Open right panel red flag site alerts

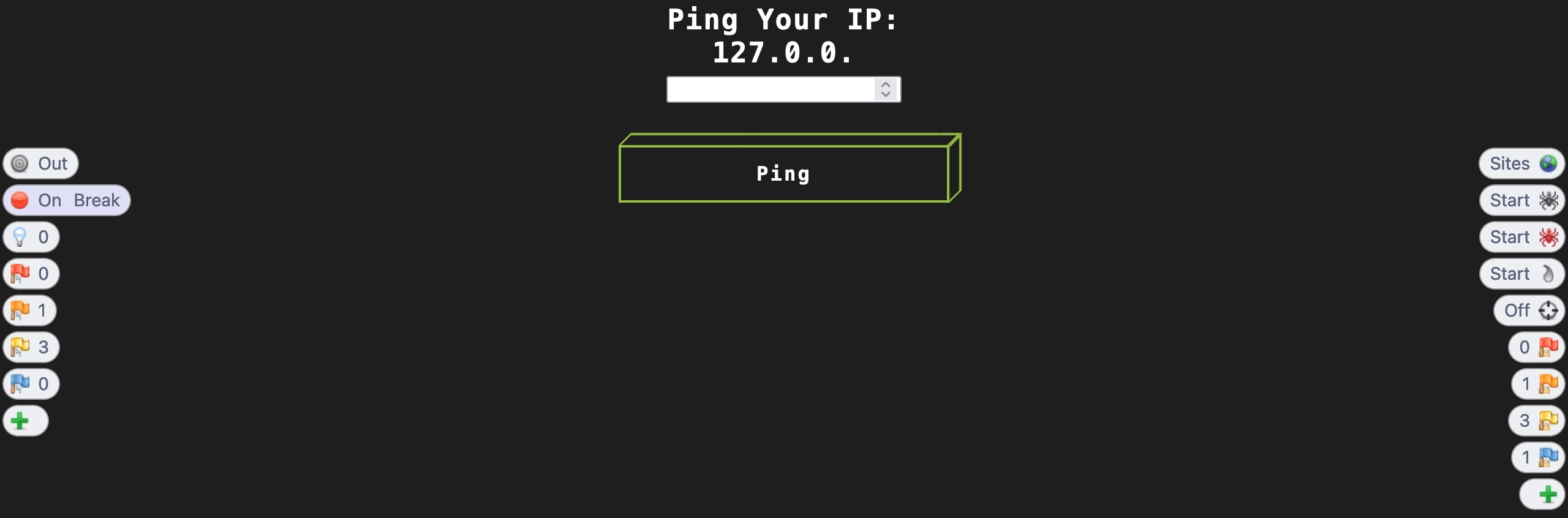[1536, 347]
